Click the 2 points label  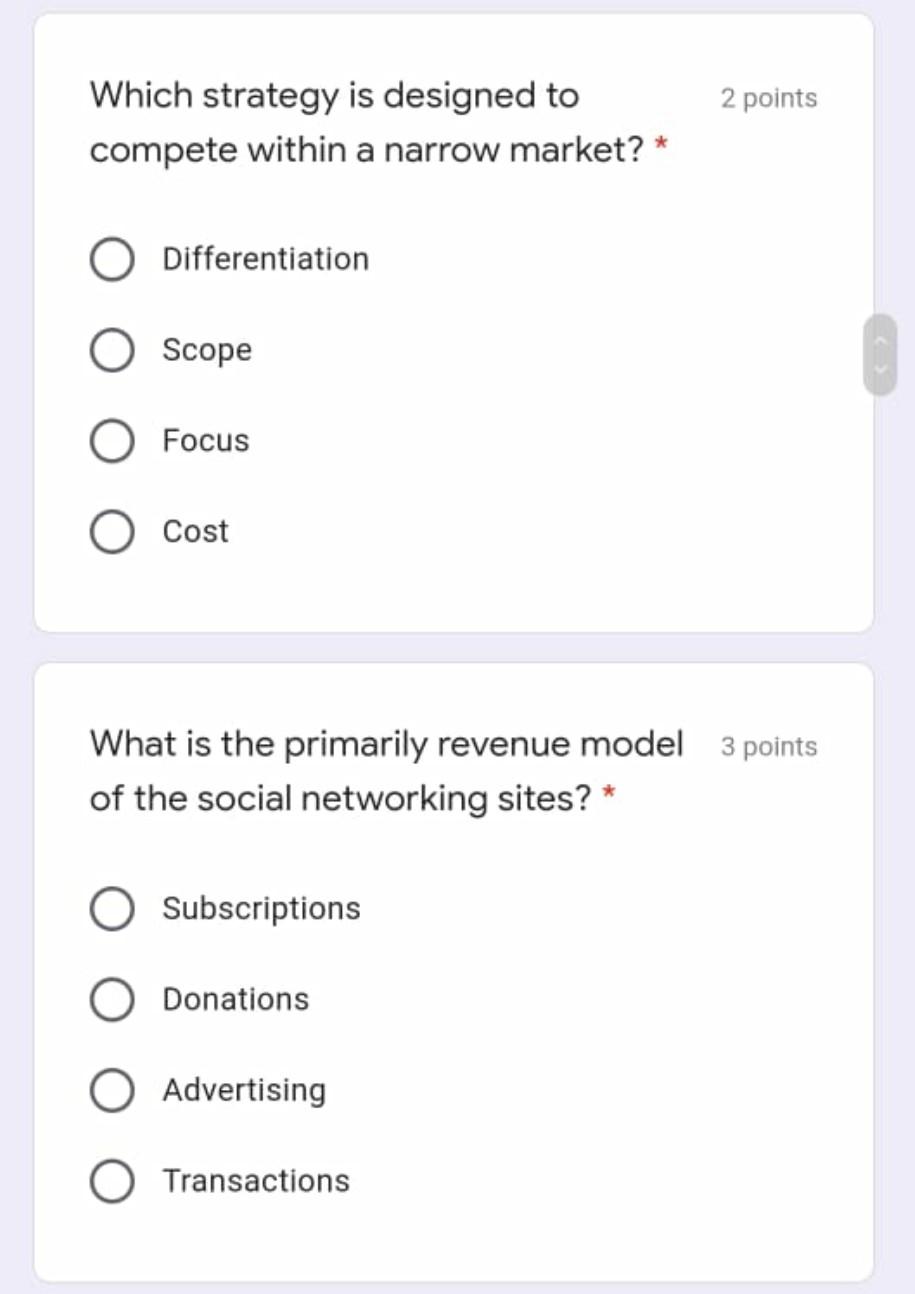coord(768,98)
